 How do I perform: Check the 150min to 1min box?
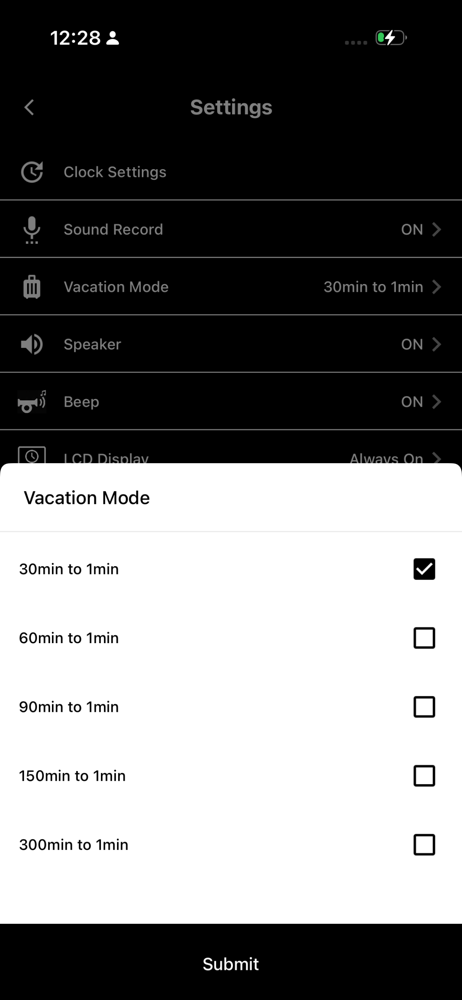424,776
